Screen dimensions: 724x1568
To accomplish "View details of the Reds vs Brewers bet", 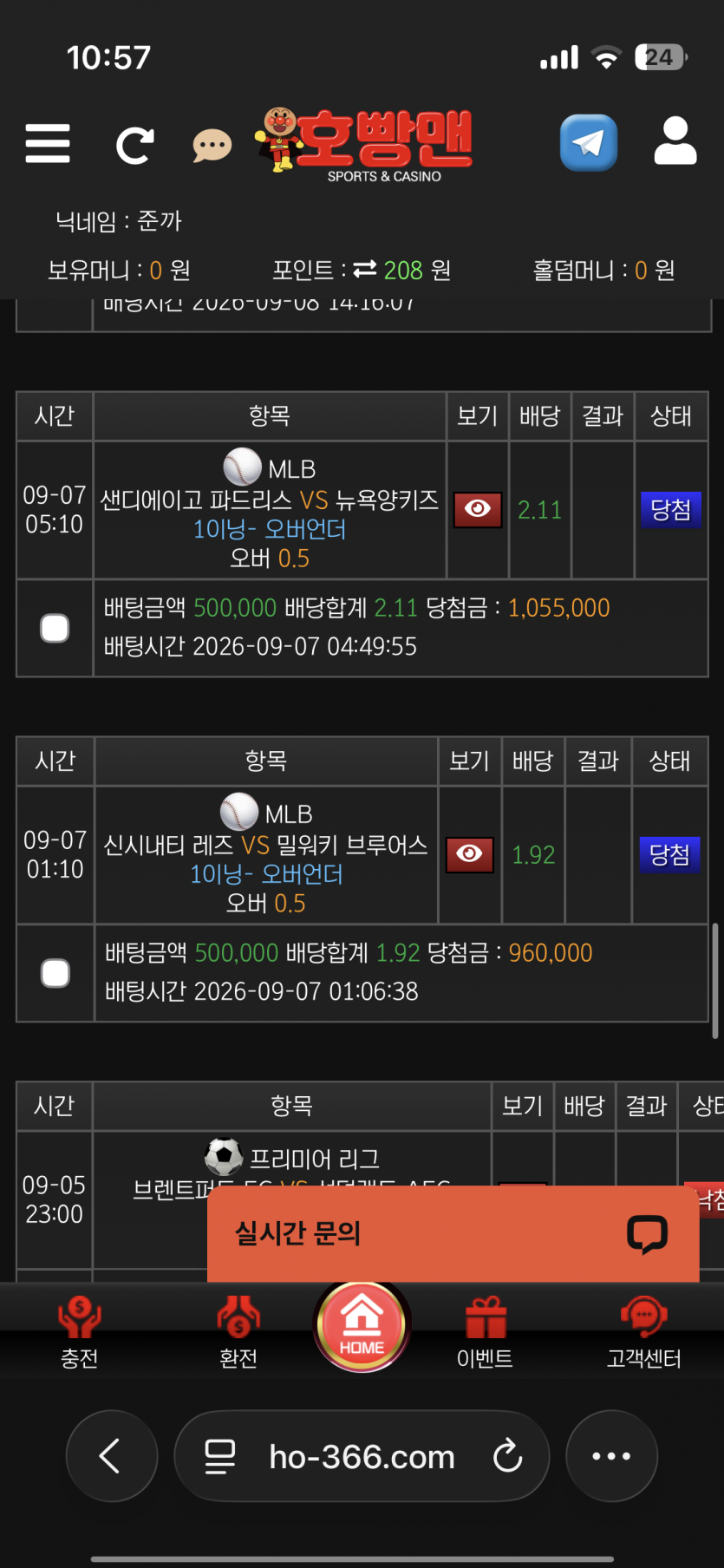I will pyautogui.click(x=469, y=854).
